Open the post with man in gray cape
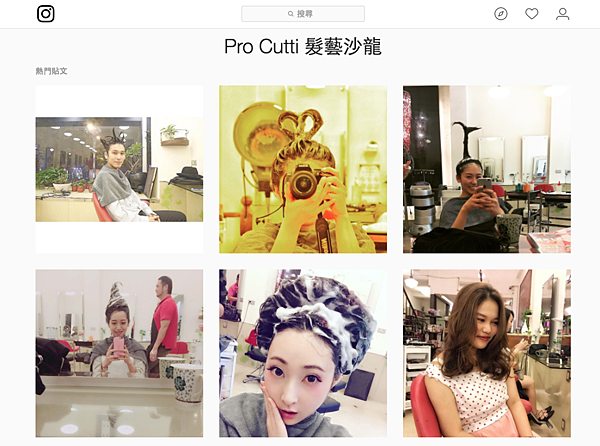 pos(119,169)
